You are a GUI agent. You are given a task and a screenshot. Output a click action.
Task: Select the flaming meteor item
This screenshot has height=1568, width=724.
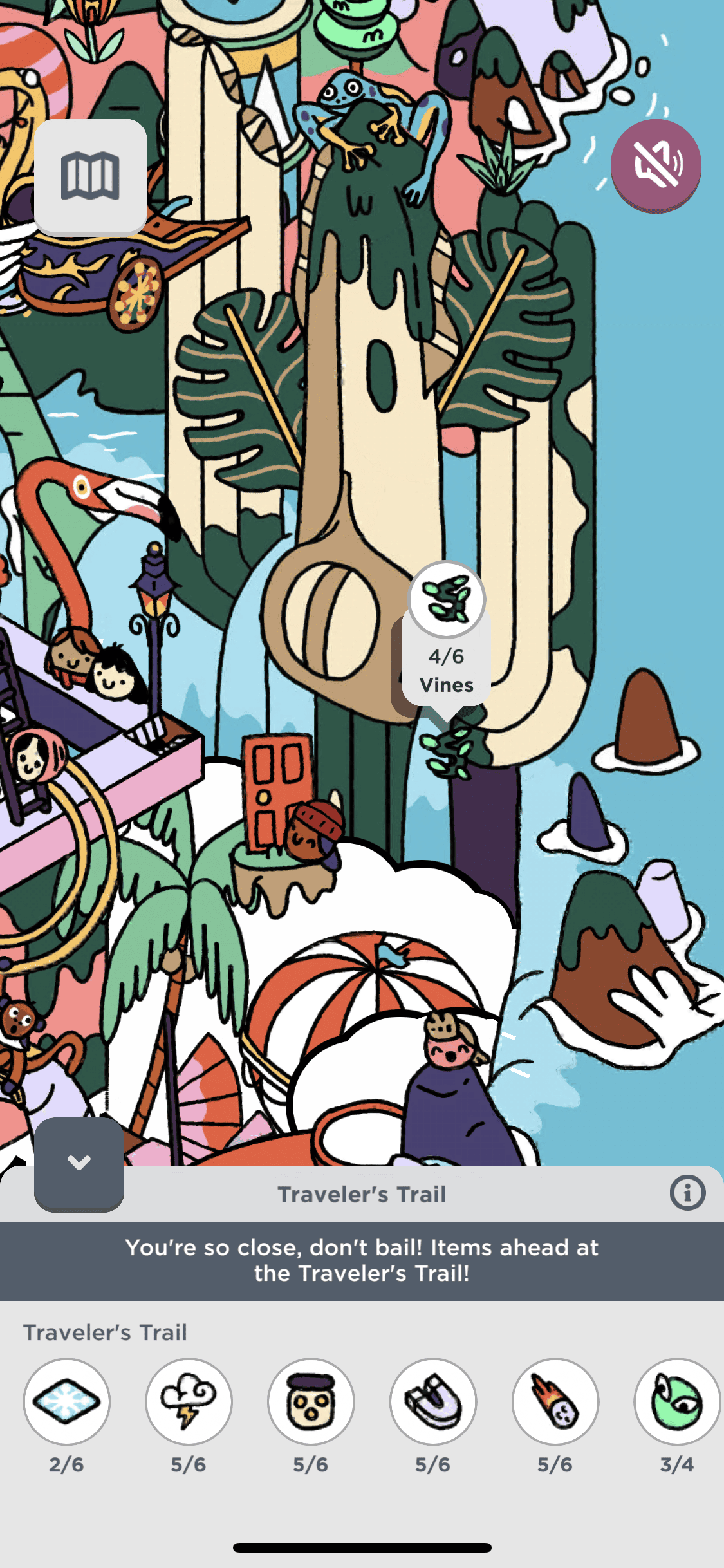[555, 1401]
